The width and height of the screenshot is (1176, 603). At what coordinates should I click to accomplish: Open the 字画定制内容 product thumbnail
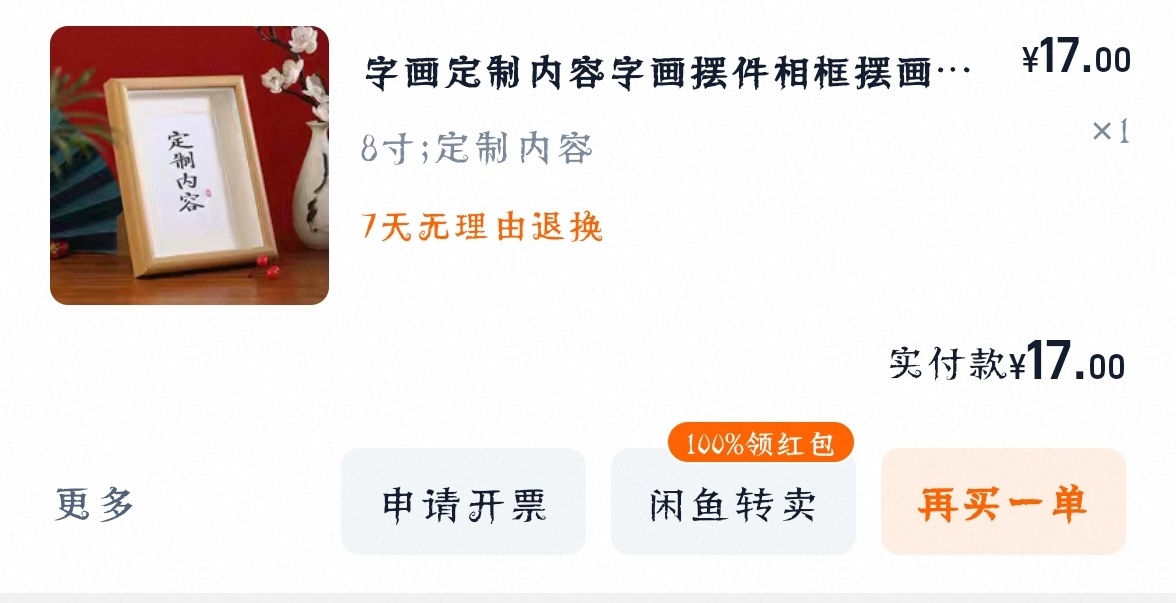[x=189, y=165]
